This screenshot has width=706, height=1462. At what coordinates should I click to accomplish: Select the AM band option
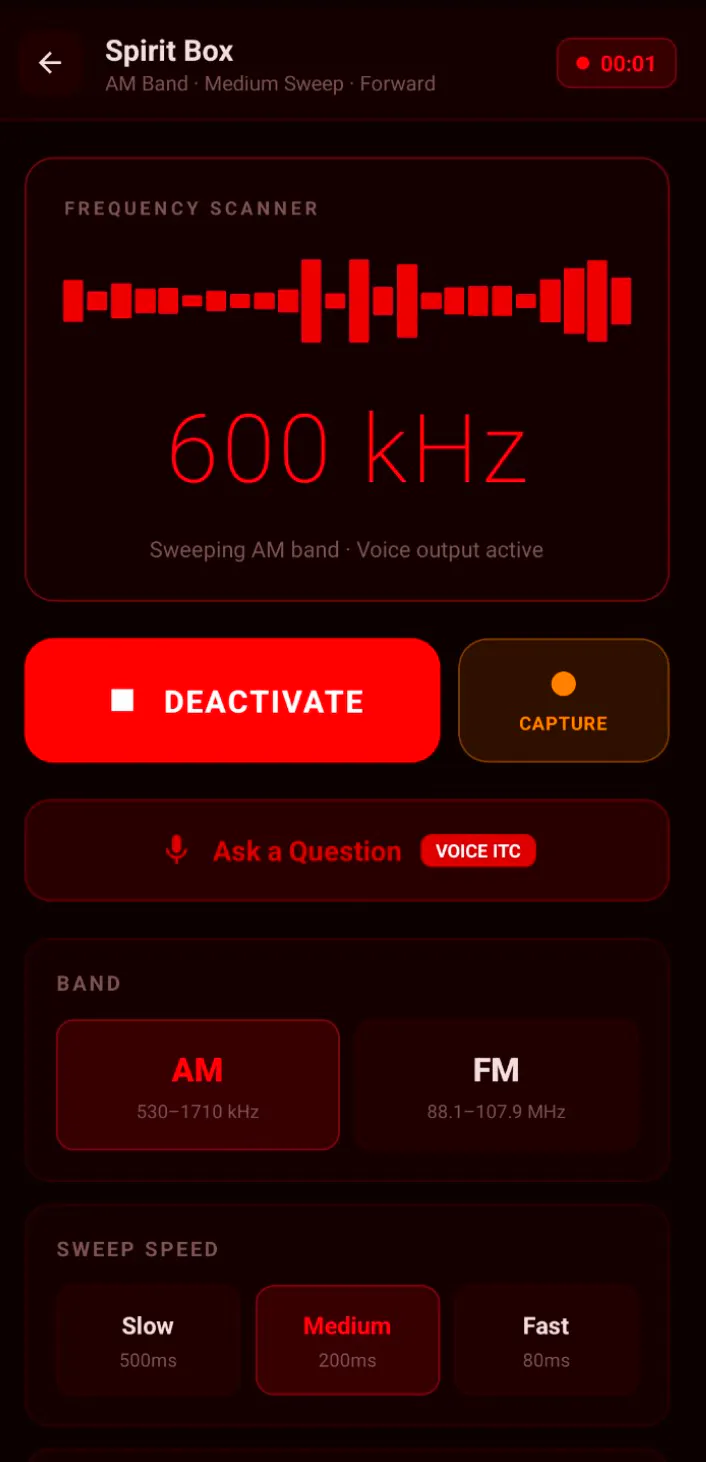[x=198, y=1085]
